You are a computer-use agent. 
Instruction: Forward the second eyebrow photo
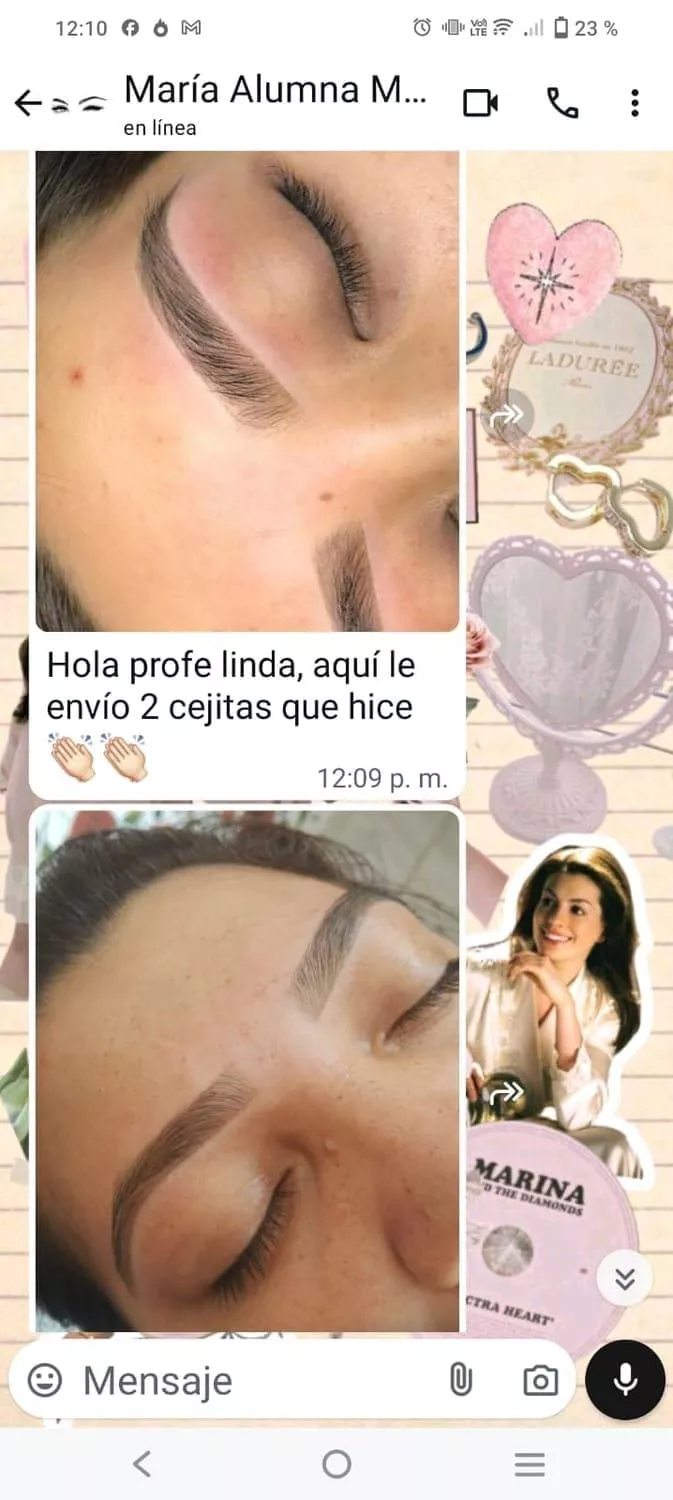pos(508,1092)
